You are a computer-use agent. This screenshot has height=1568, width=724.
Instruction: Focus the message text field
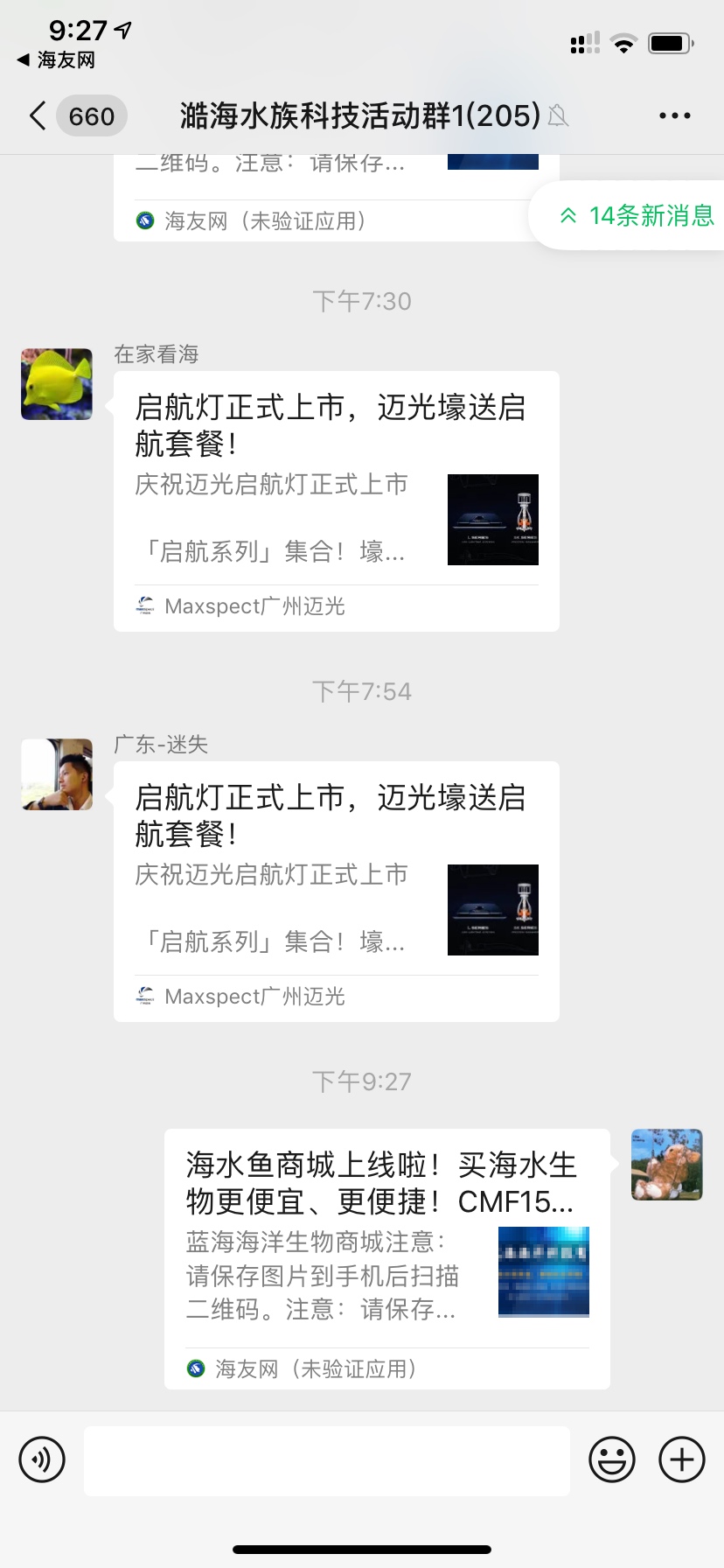click(x=327, y=1460)
